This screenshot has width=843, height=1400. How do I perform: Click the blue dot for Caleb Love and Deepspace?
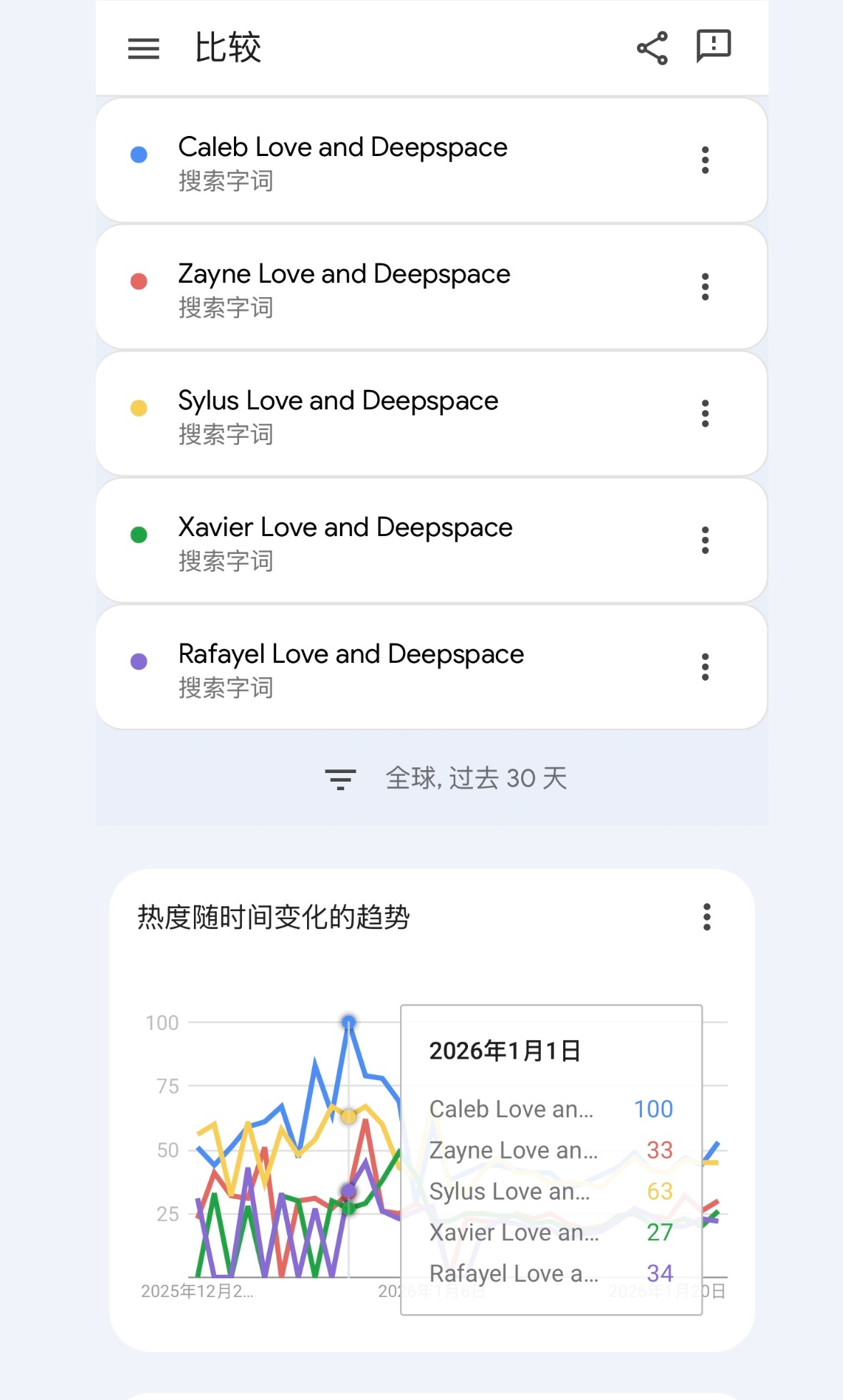coord(137,155)
